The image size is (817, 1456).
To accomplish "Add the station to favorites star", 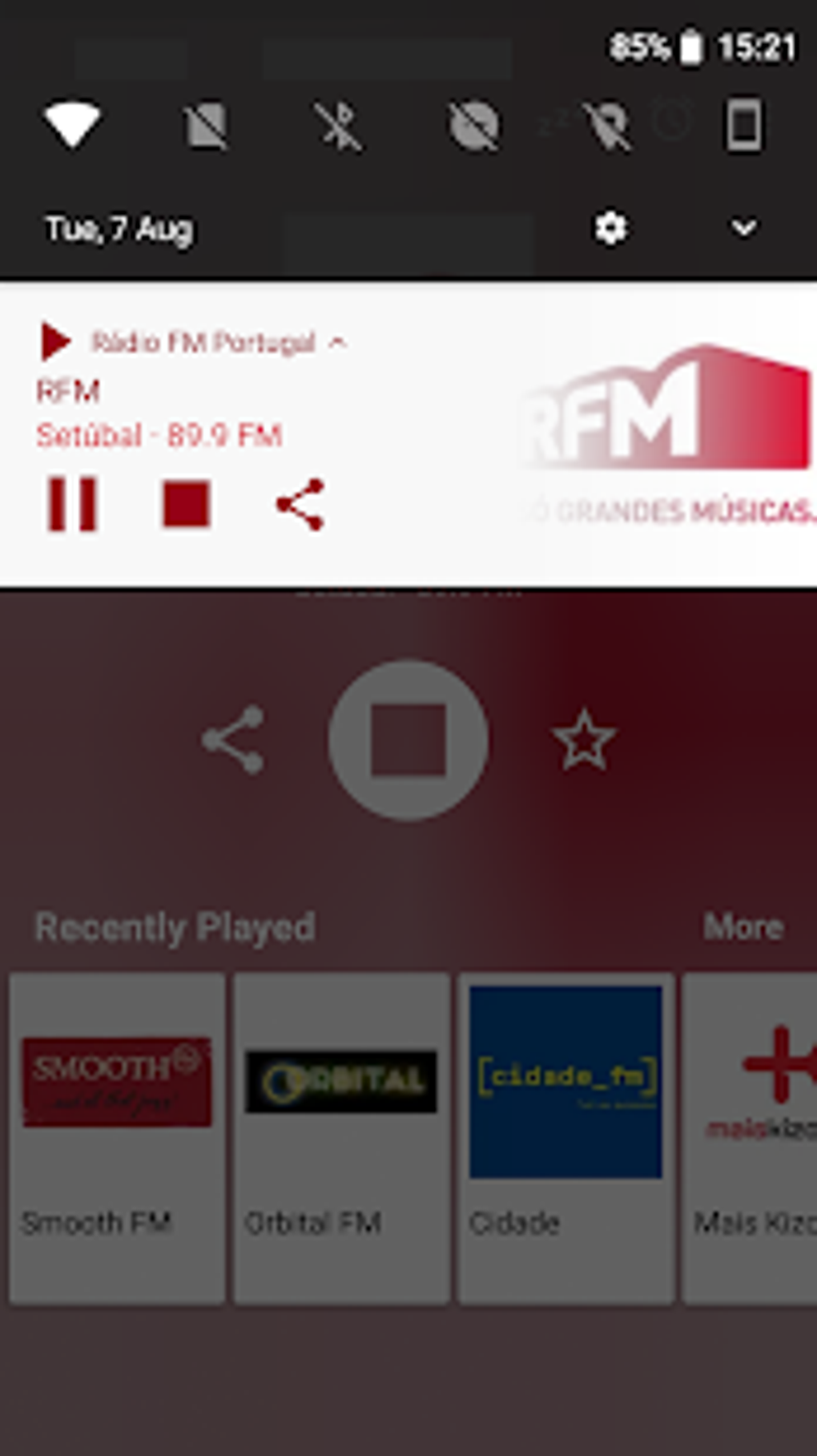I will 584,740.
